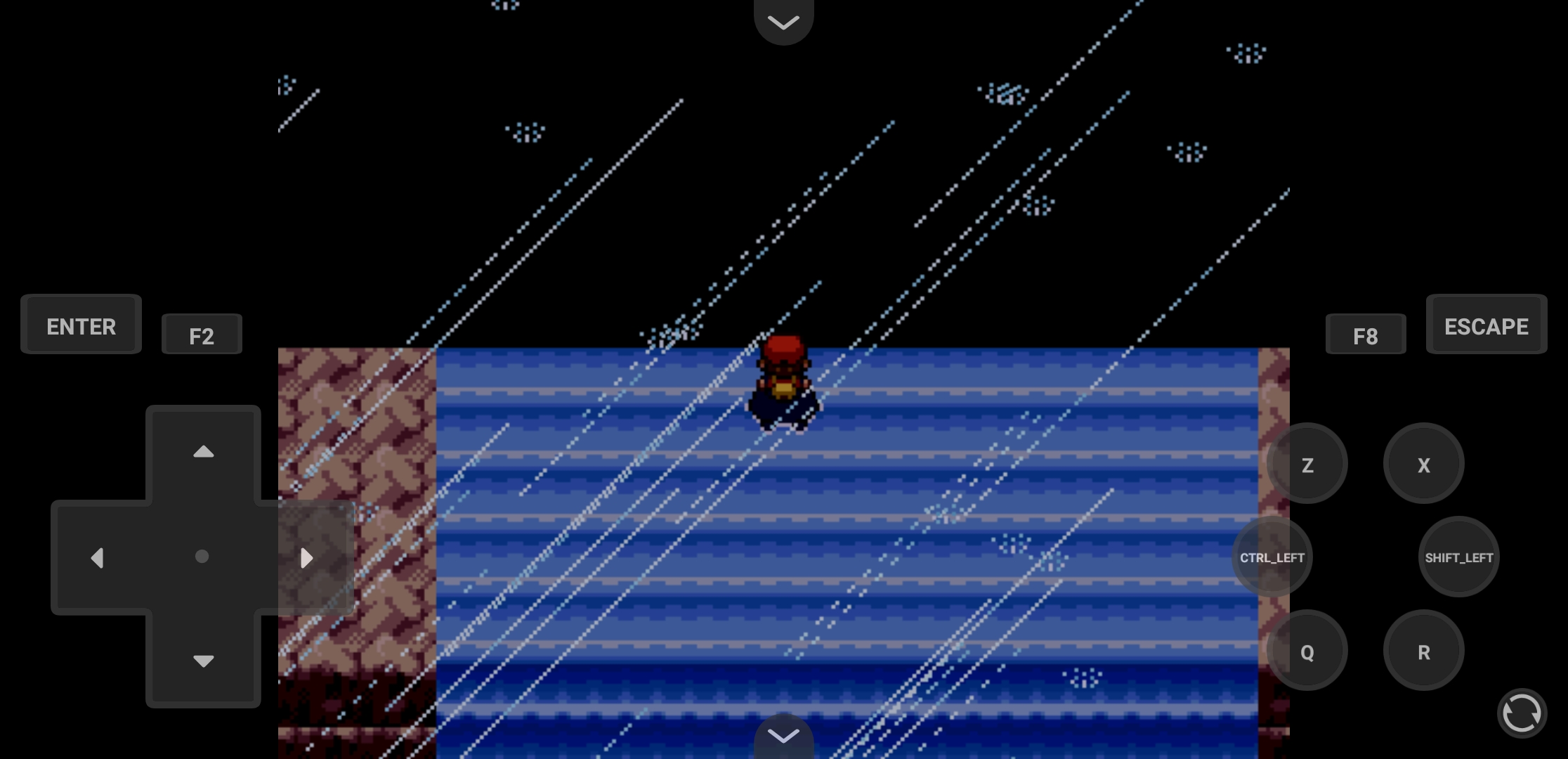
Task: Expand the top chevron dropdown handle
Action: (783, 22)
